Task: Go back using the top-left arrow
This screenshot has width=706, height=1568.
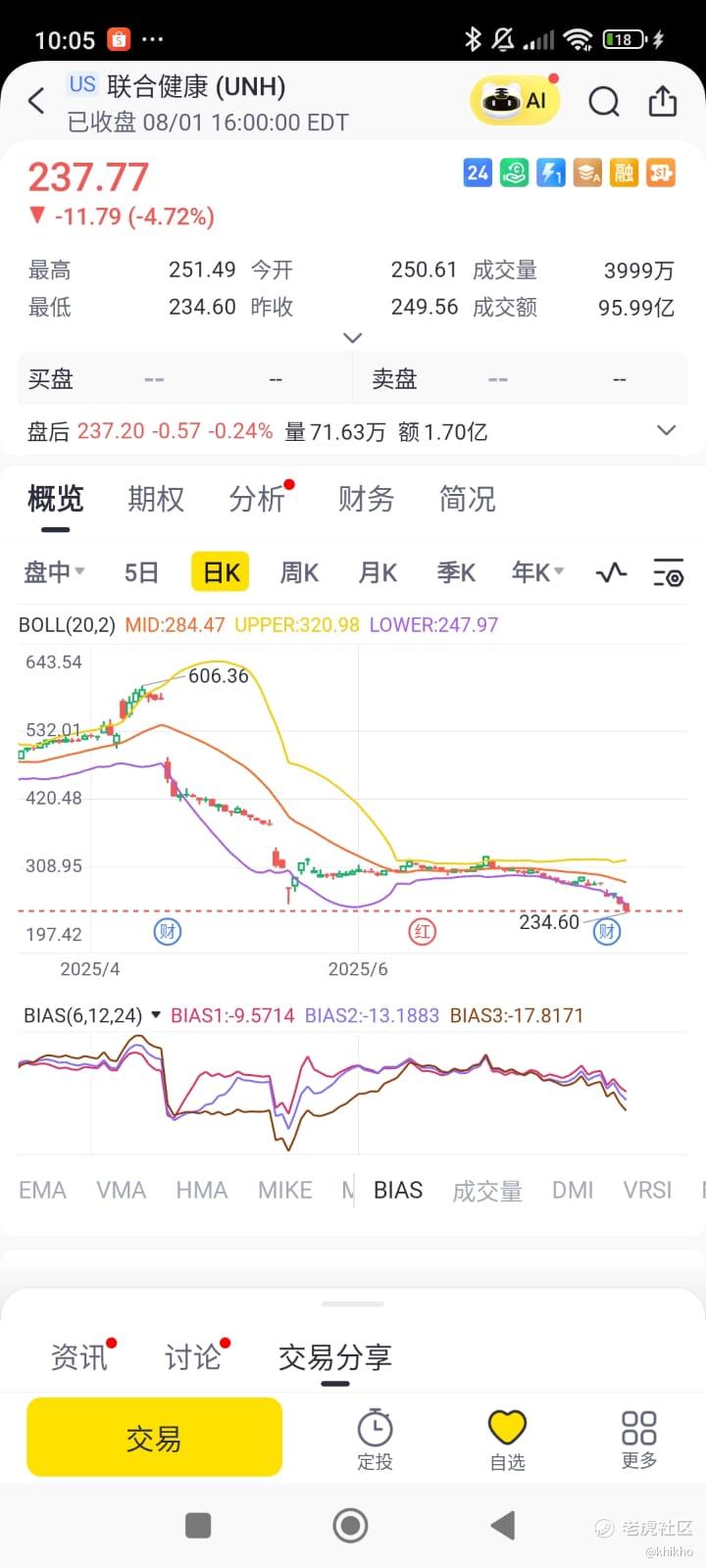Action: tap(36, 101)
